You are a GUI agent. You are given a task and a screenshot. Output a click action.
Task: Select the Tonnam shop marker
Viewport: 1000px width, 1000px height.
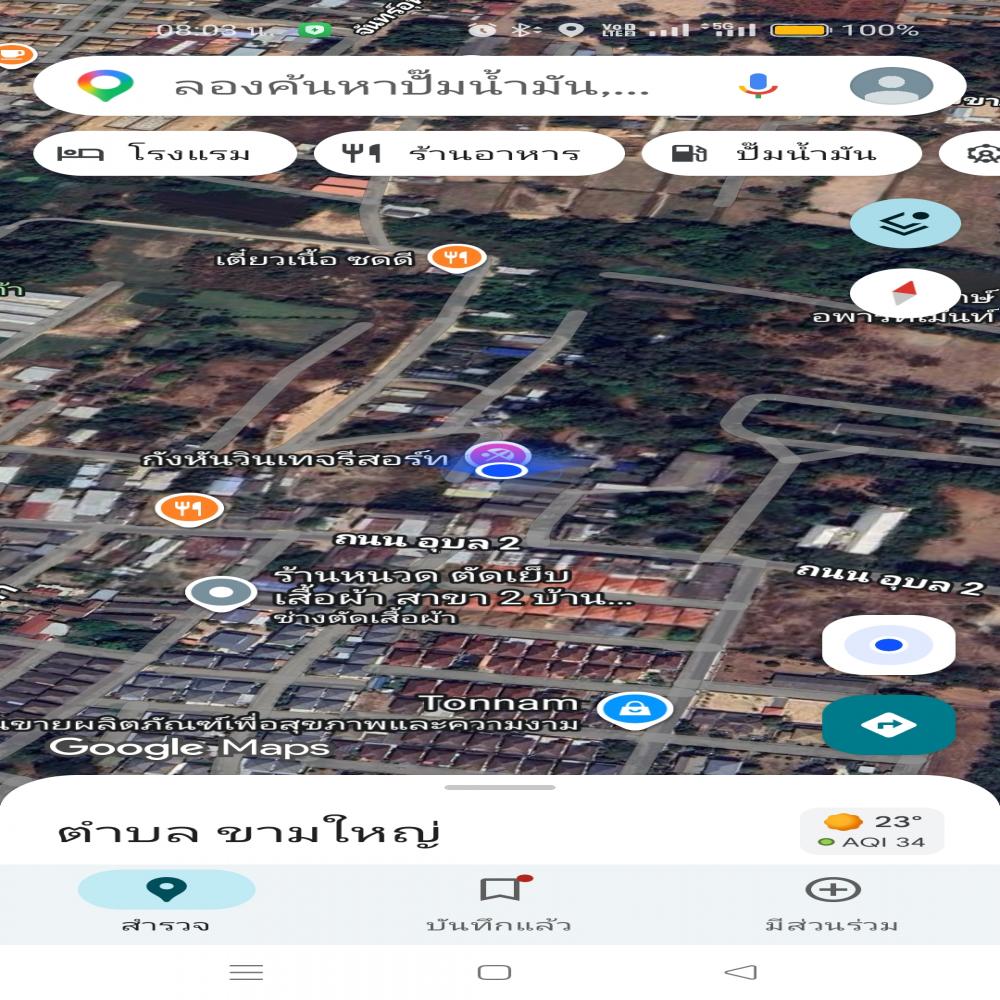click(634, 710)
